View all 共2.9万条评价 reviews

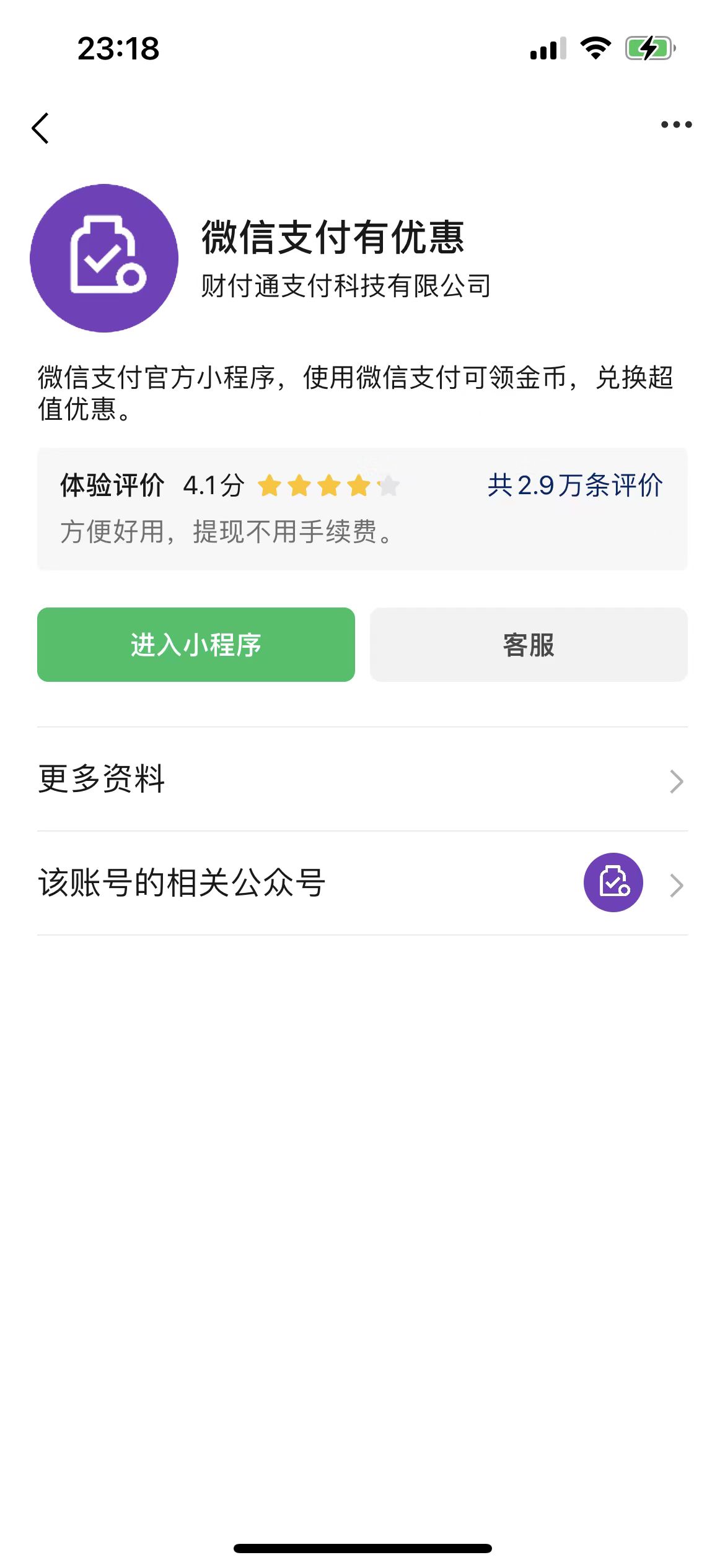574,485
